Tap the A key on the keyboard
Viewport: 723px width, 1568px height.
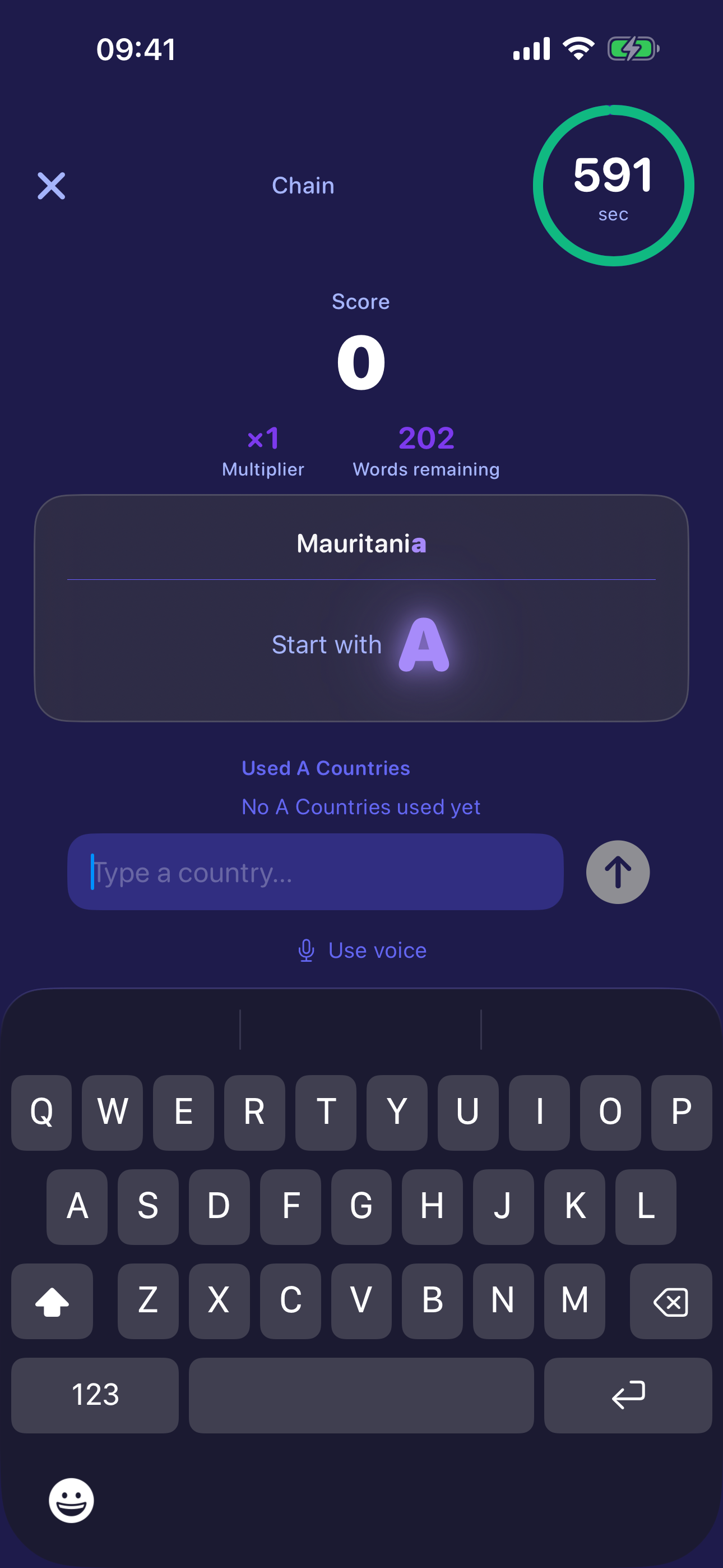tap(77, 1206)
